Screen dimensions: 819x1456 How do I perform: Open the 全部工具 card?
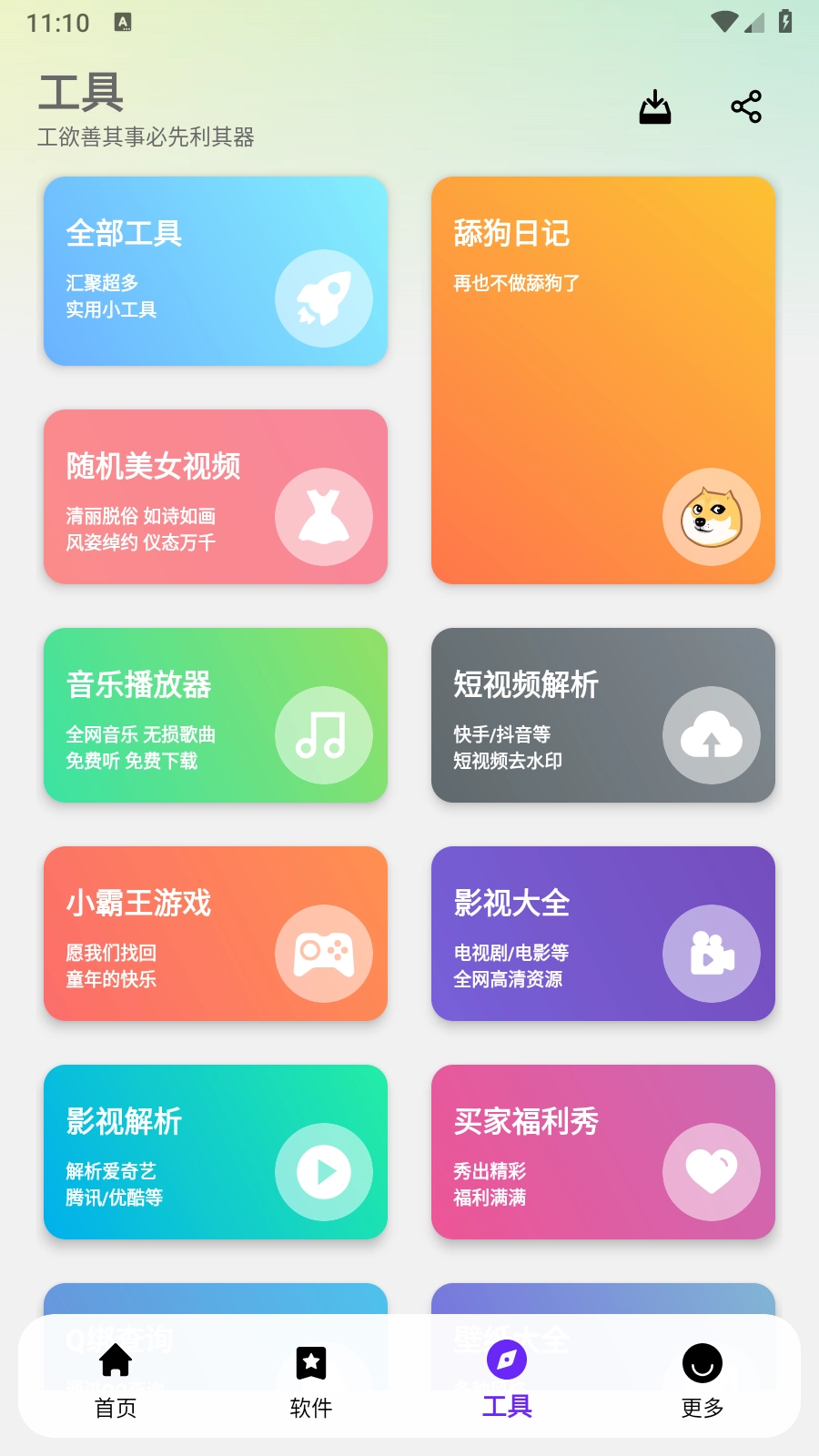216,271
